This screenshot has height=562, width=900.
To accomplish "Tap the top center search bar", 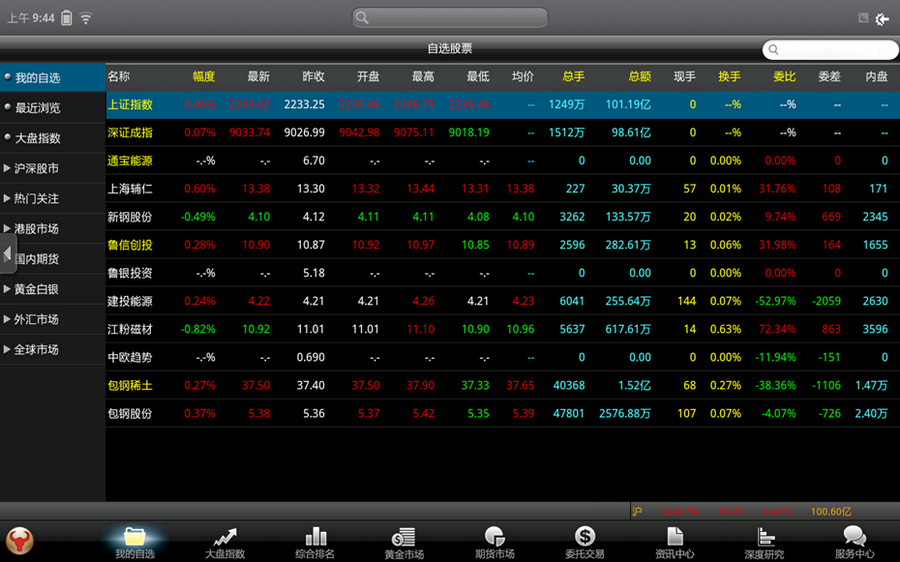I will pos(450,18).
